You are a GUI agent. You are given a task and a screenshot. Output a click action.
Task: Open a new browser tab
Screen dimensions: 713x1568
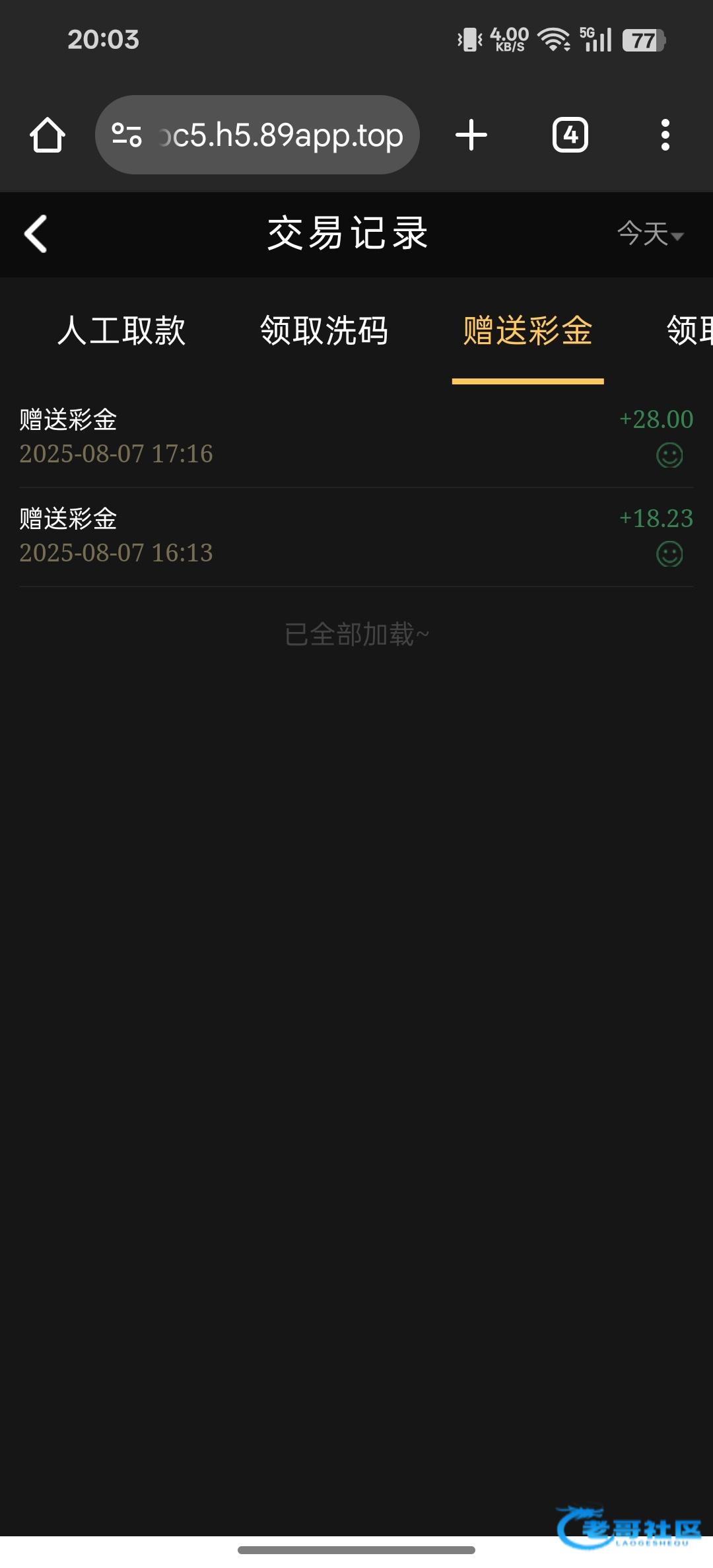[471, 135]
